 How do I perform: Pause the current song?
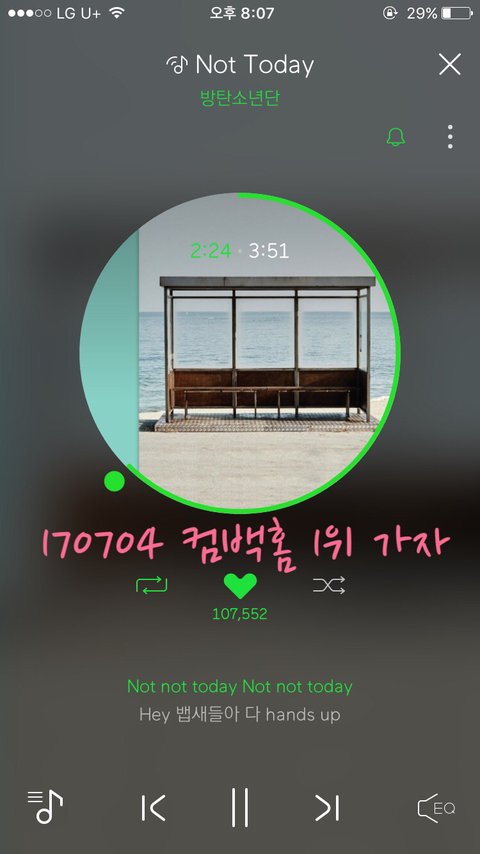pyautogui.click(x=240, y=807)
